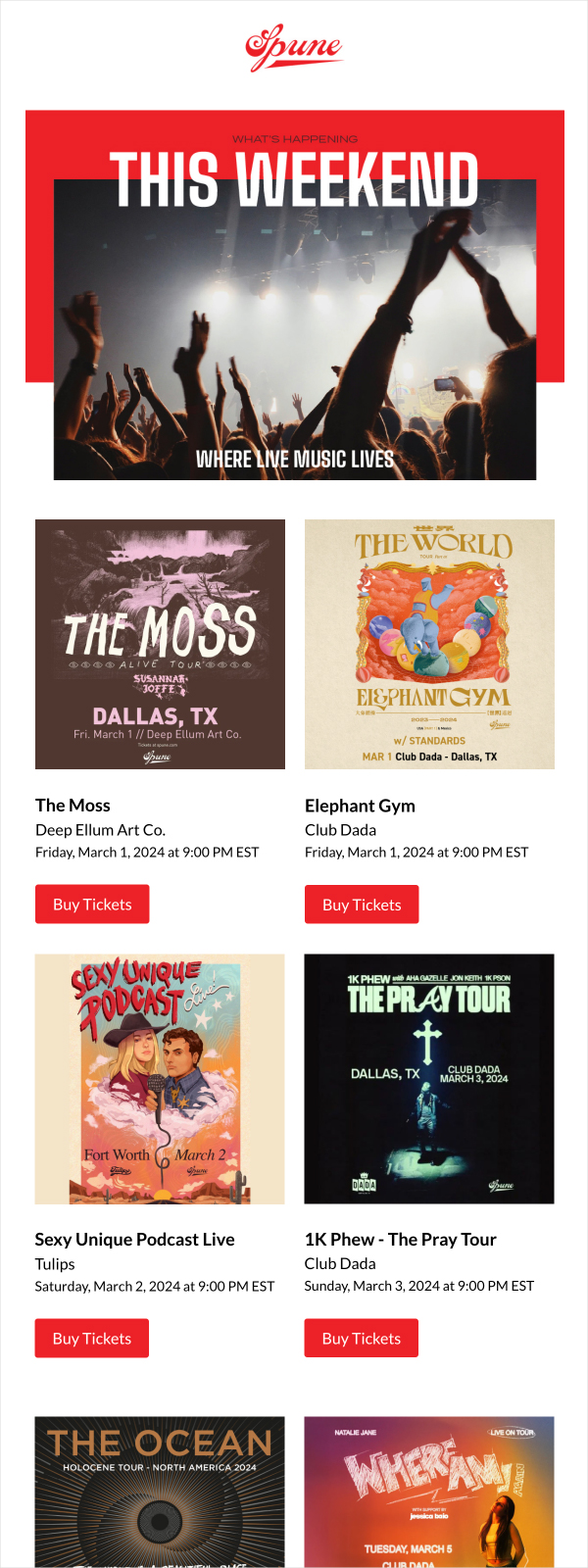
Task: Buy tickets for The Moss
Action: tap(92, 905)
